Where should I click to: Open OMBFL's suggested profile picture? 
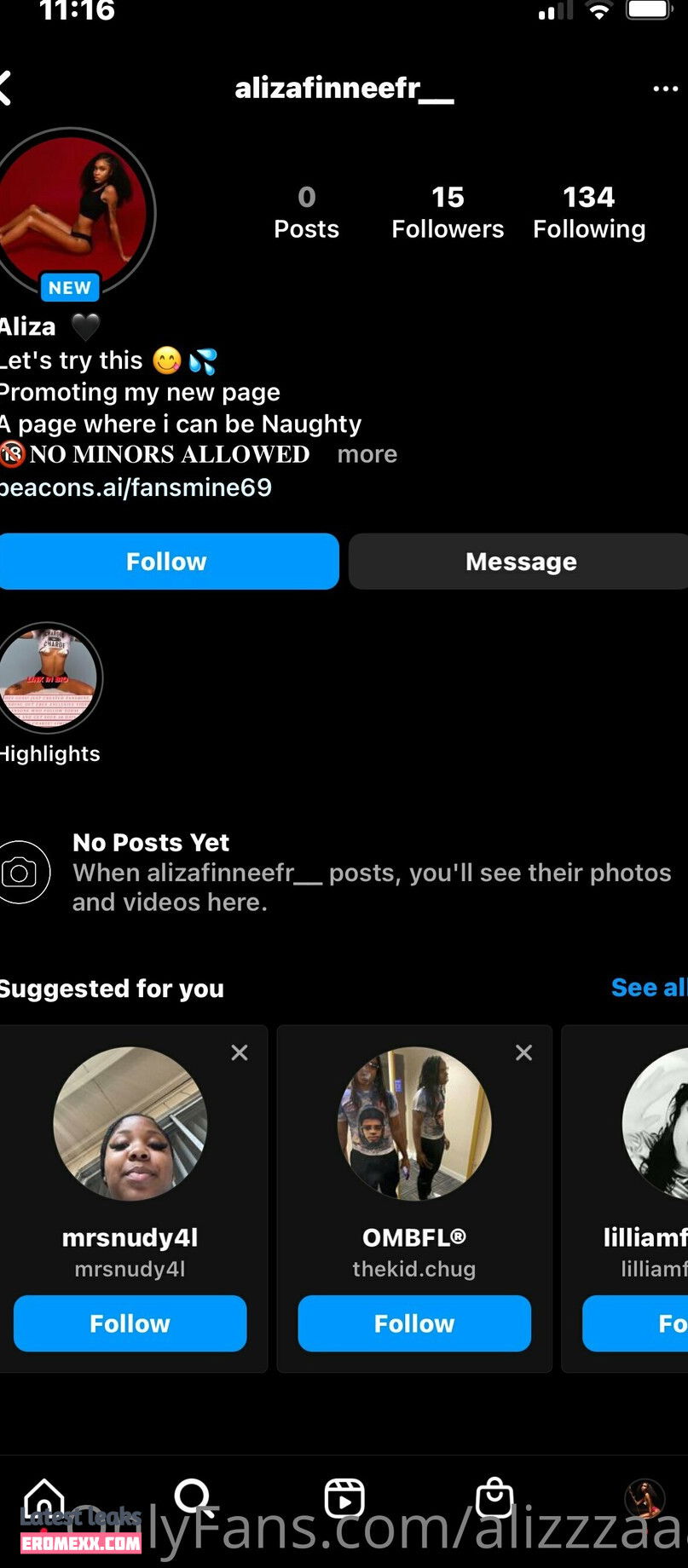[414, 1123]
